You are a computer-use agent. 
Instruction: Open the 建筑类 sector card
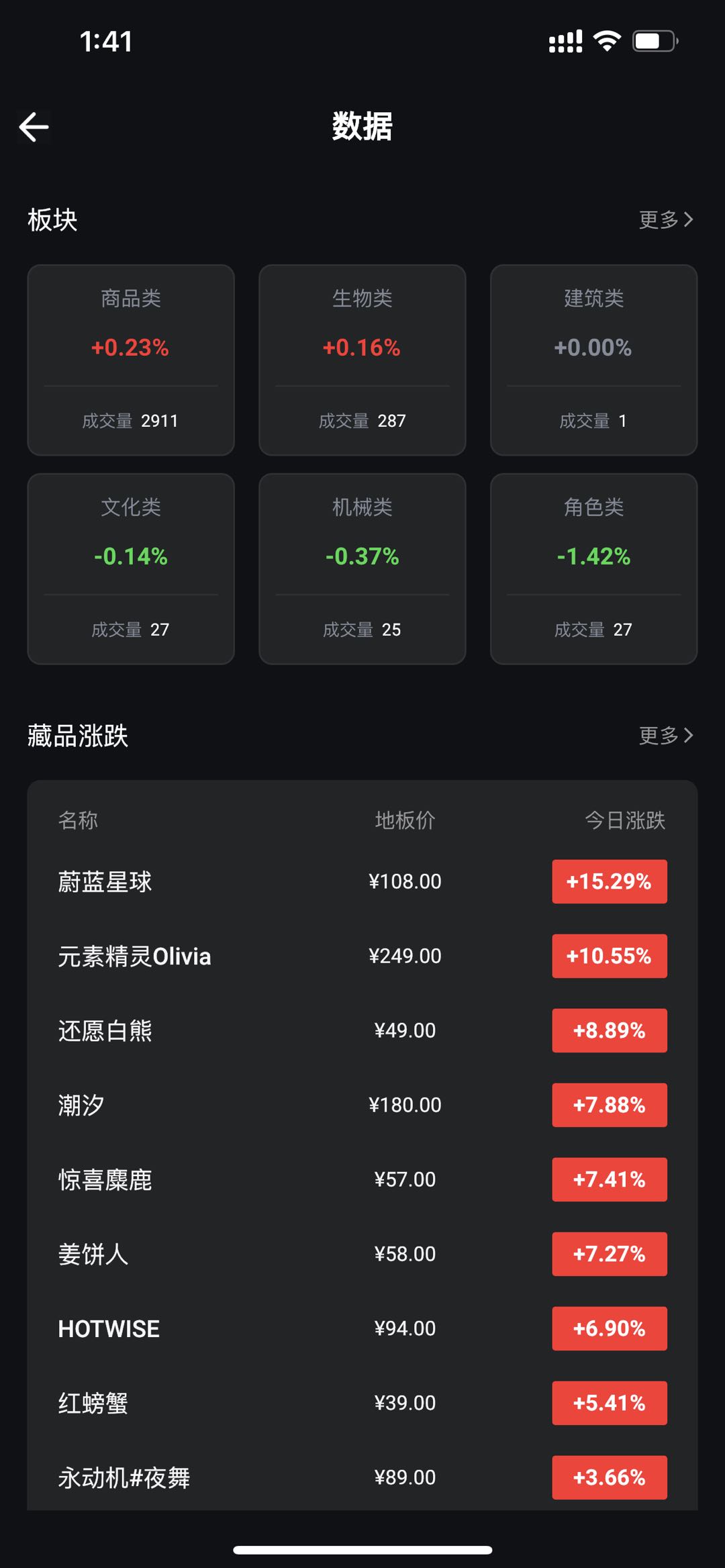tap(593, 360)
